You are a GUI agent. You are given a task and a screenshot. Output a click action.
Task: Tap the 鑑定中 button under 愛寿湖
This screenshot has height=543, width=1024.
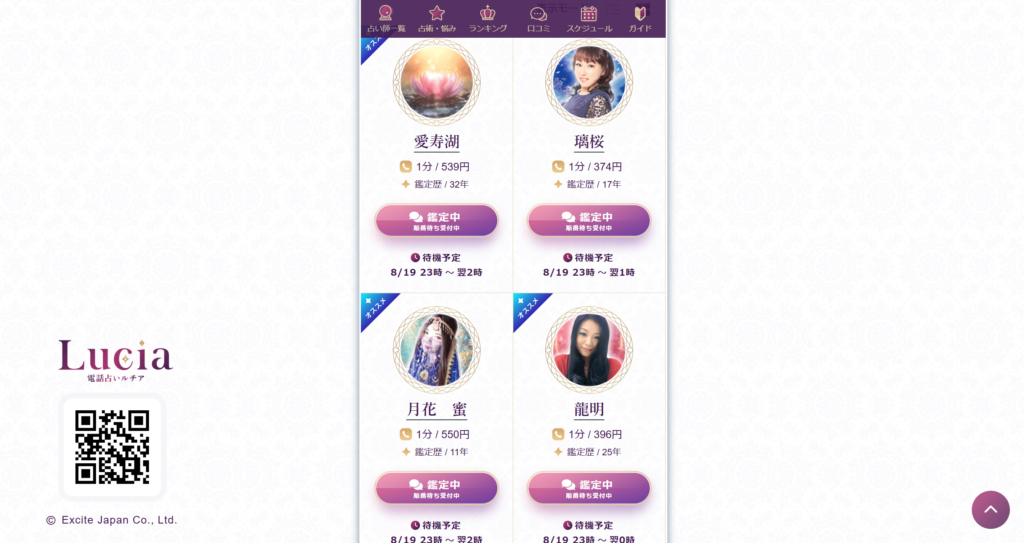pyautogui.click(x=437, y=221)
